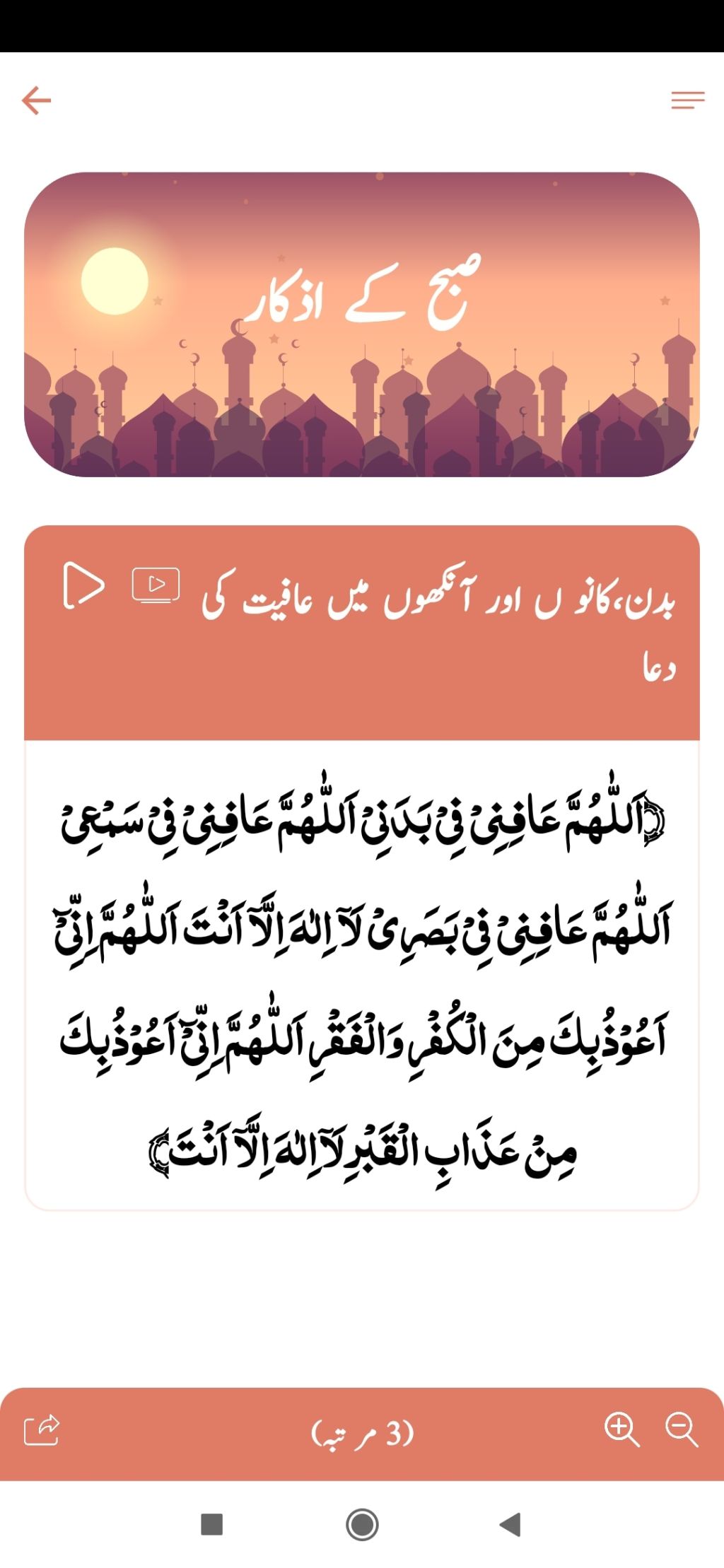
Task: Open the menu lines icon
Action: coord(687,100)
